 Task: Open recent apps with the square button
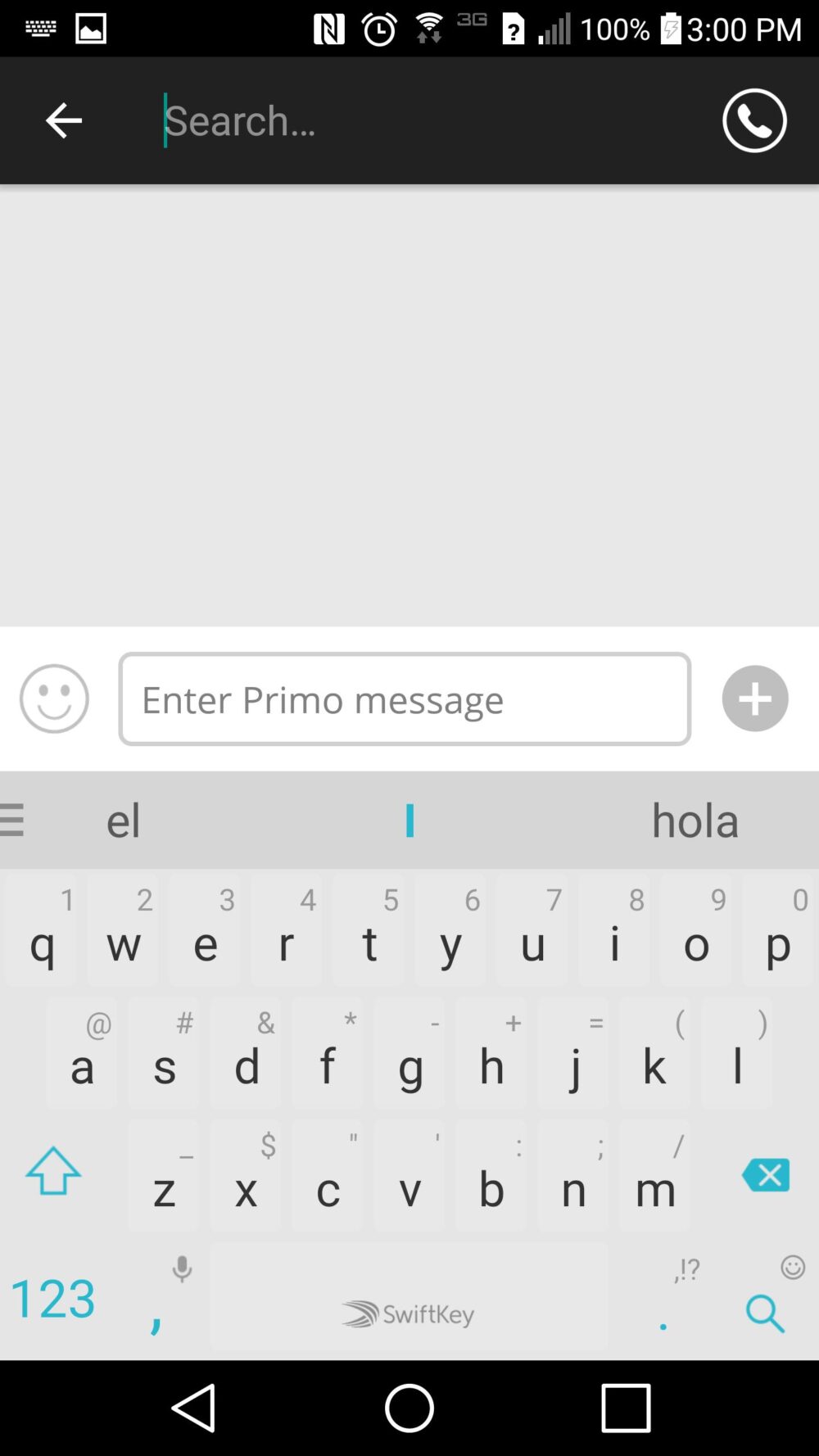click(624, 1407)
